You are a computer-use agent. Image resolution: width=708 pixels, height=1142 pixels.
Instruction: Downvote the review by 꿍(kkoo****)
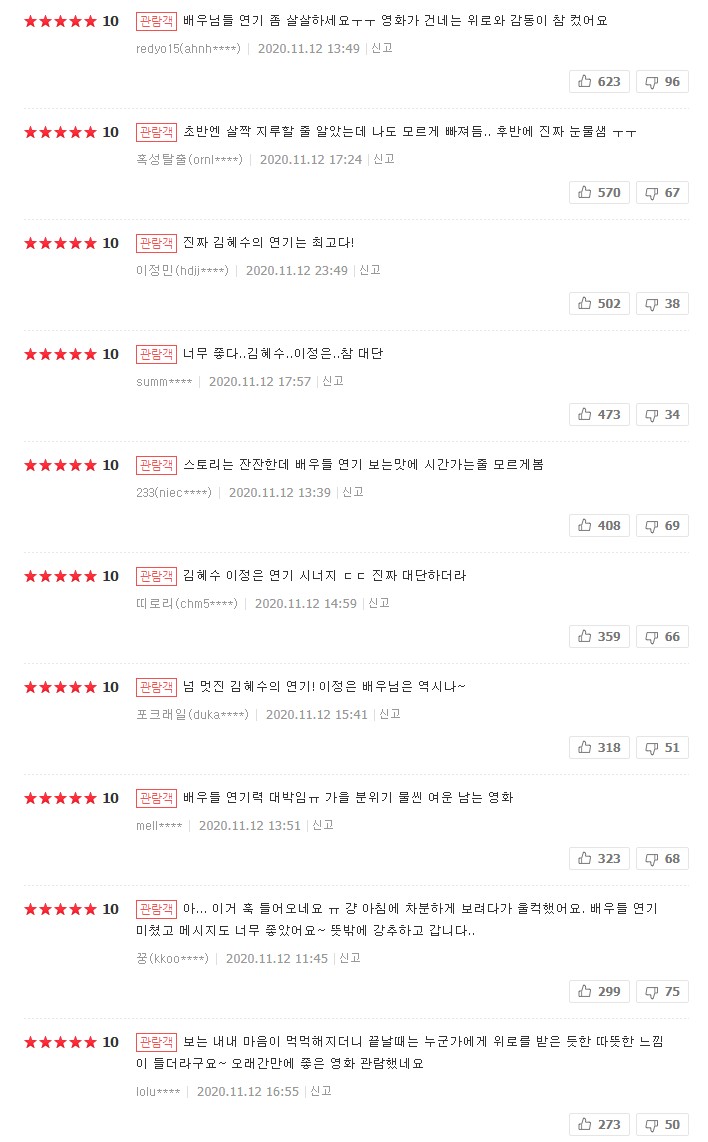tap(662, 991)
